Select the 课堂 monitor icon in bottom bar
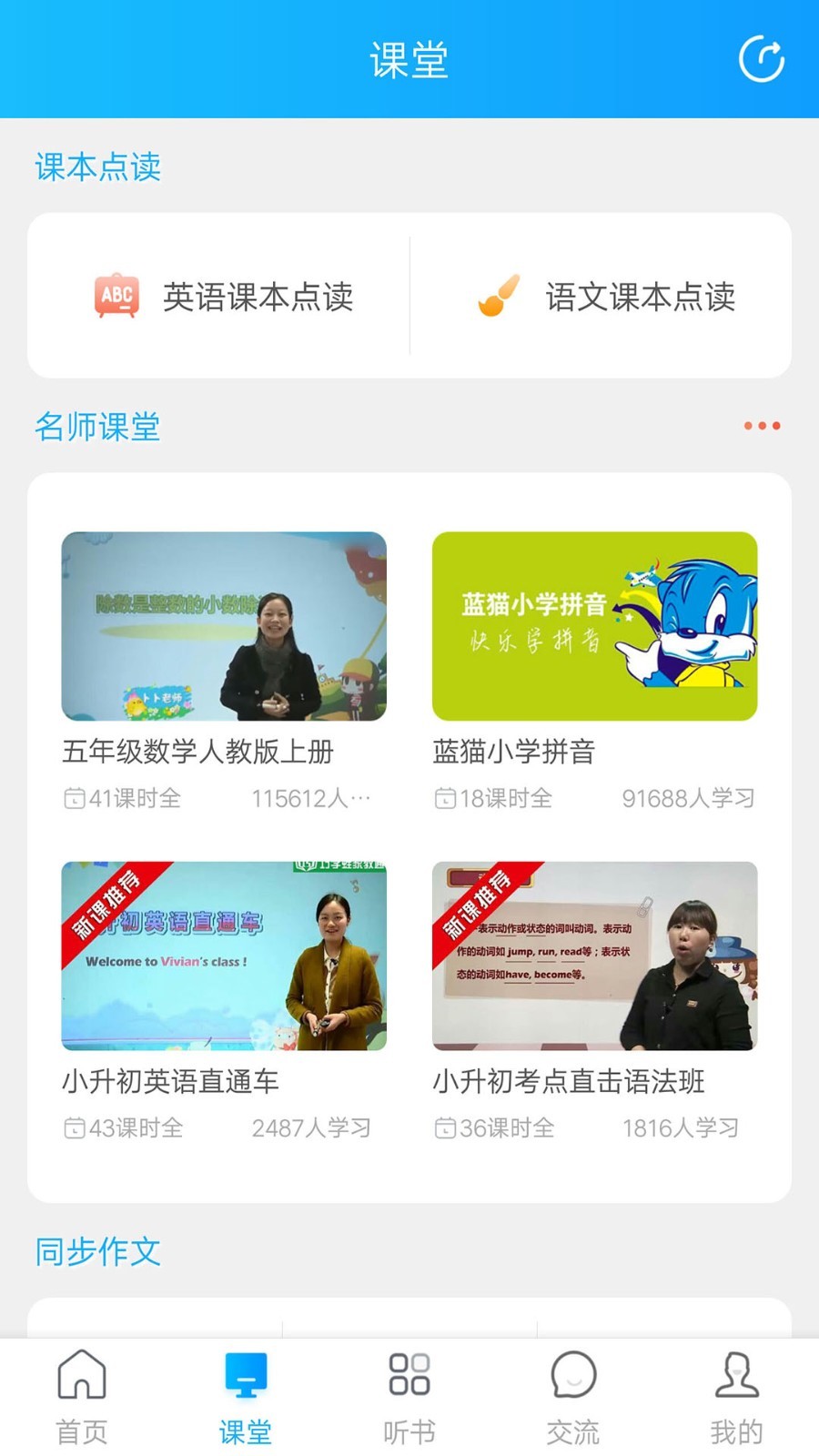The image size is (819, 1456). pyautogui.click(x=245, y=1379)
